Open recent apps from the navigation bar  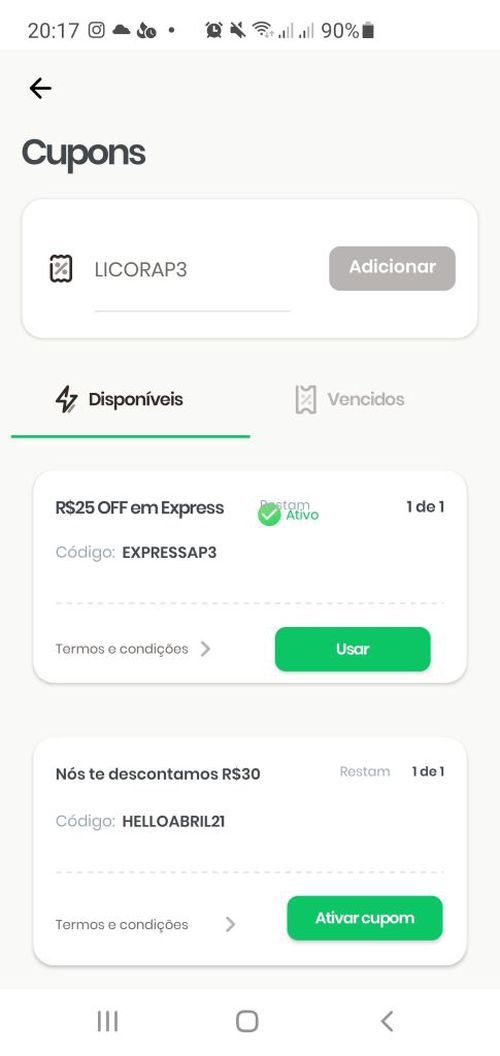pos(108,1021)
